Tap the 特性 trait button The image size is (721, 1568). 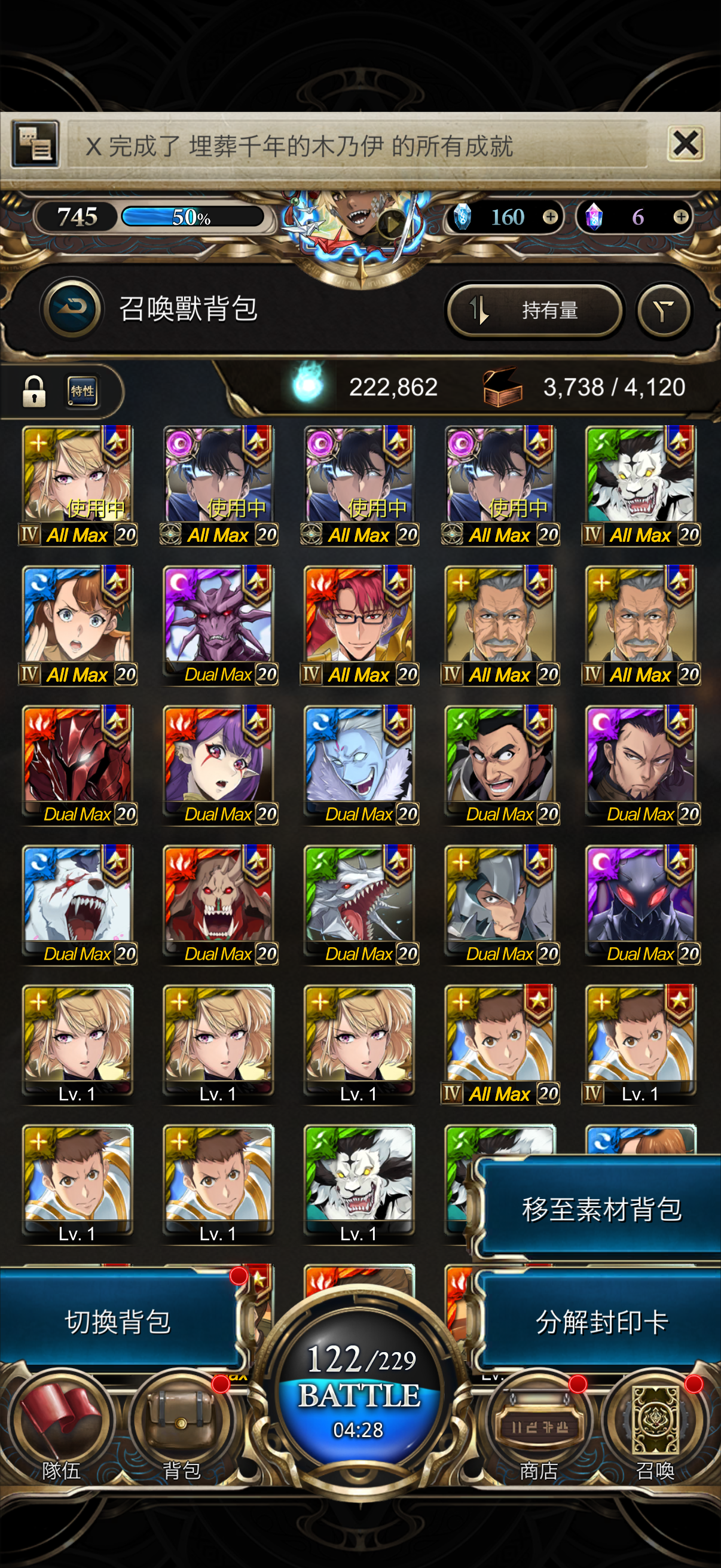pos(82,391)
